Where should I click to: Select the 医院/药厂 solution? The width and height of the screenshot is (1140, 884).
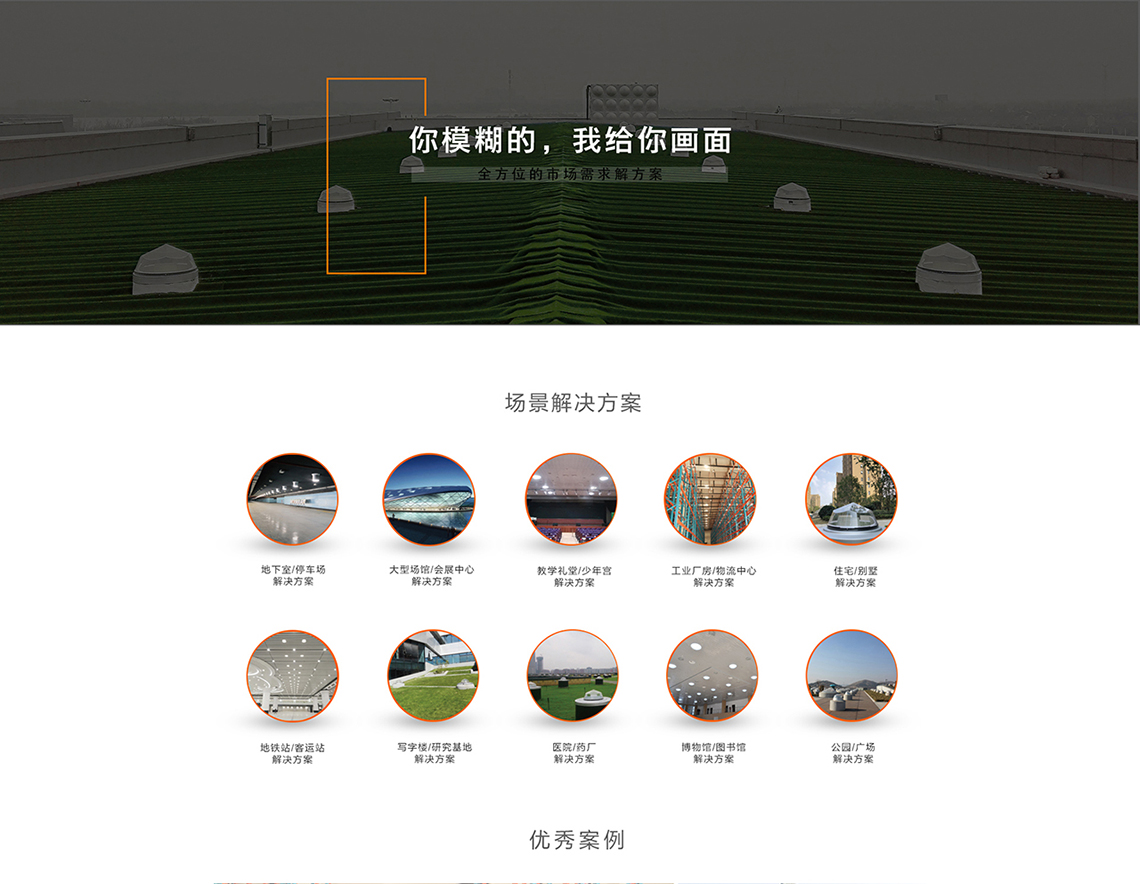coord(572,676)
